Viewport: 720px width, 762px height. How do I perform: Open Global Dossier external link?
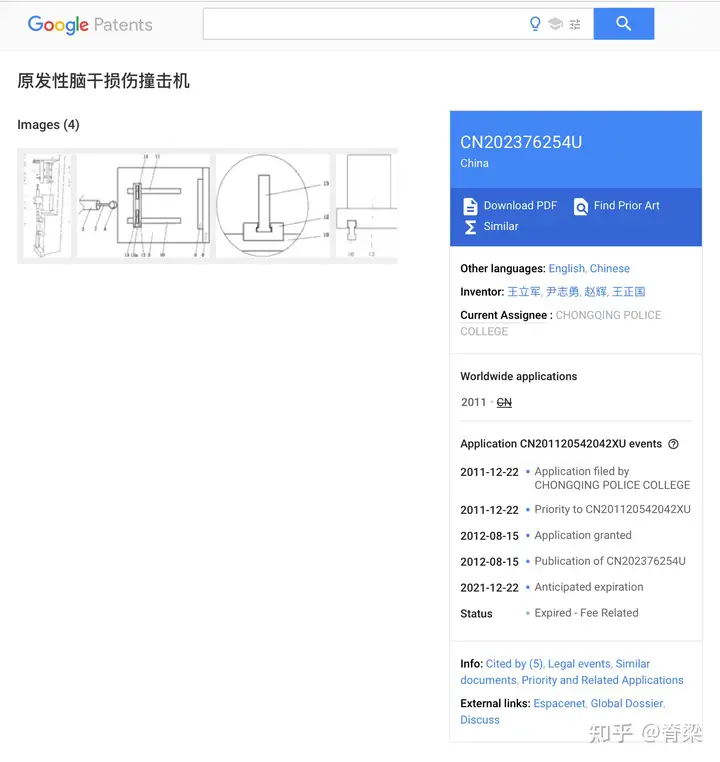point(627,704)
